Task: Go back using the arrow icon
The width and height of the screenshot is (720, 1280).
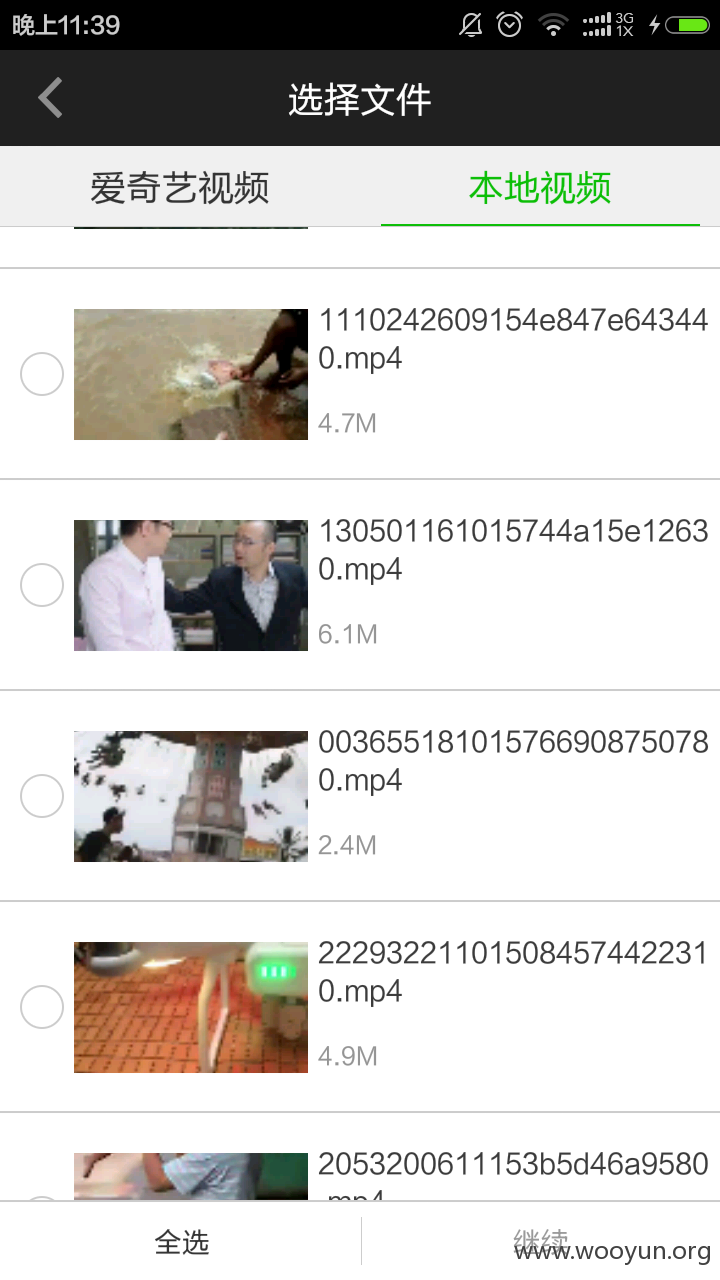Action: 50,99
